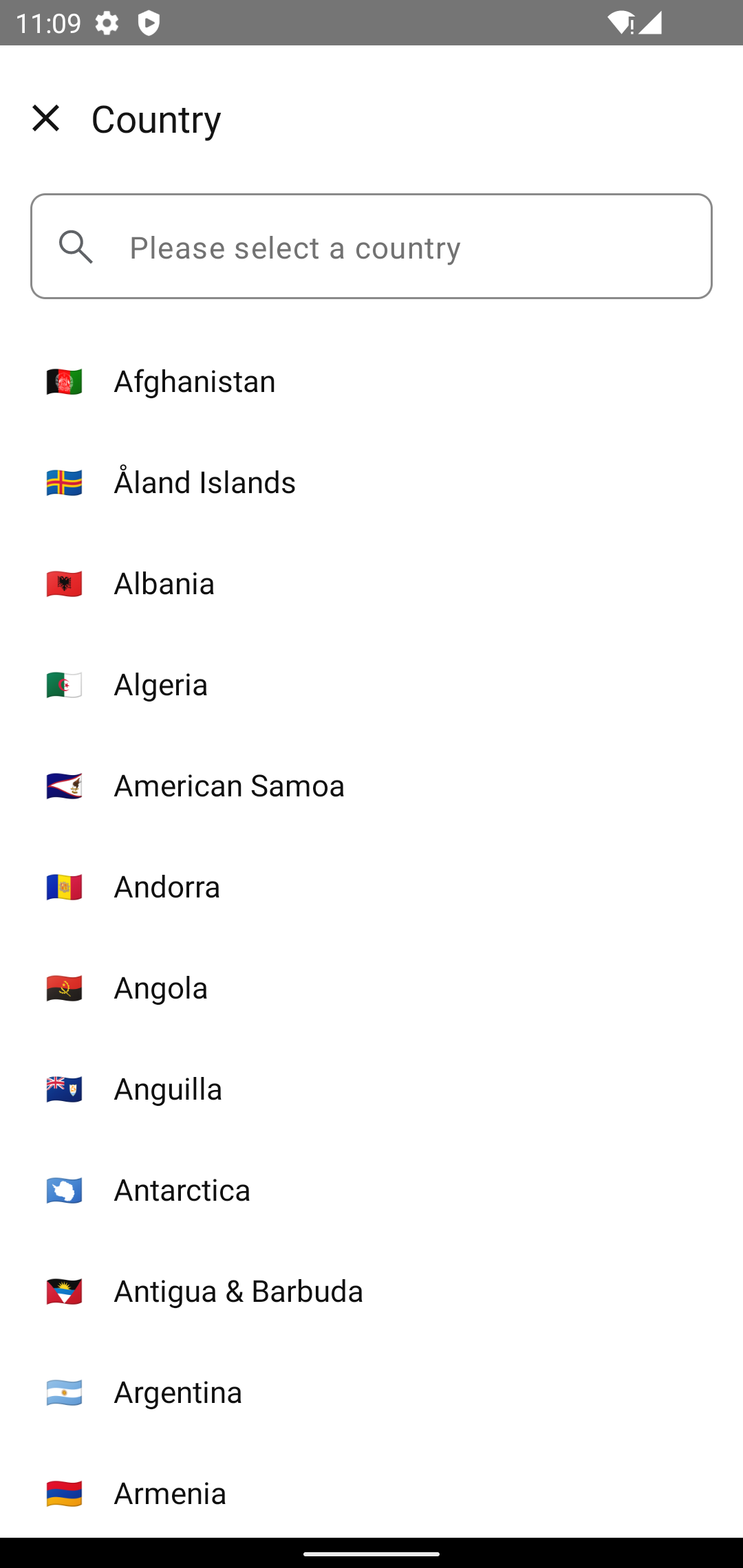Click the Algeria flag icon
The height and width of the screenshot is (1568, 743).
pos(64,685)
